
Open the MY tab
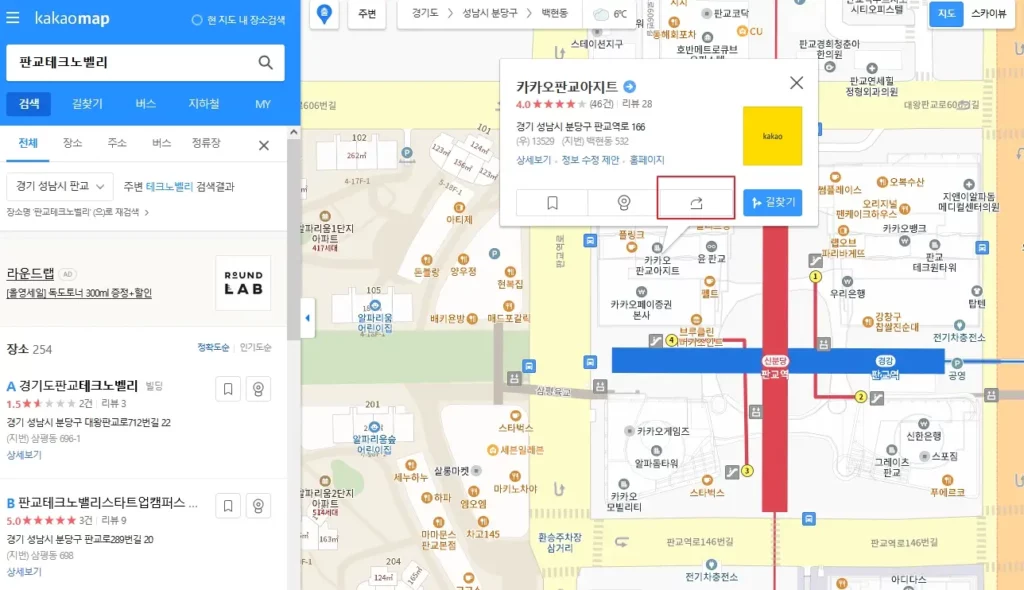pos(263,104)
